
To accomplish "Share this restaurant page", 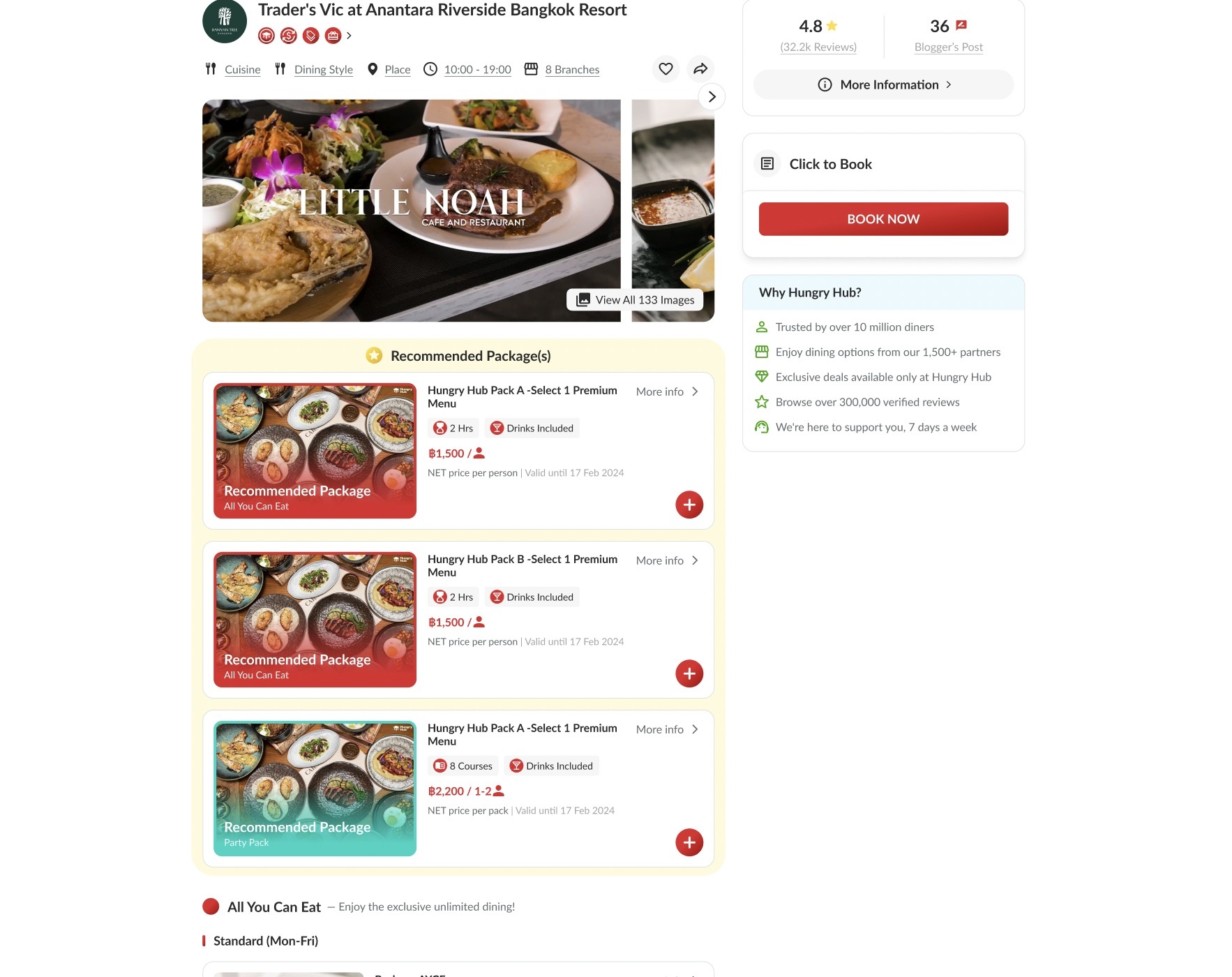I will (700, 69).
